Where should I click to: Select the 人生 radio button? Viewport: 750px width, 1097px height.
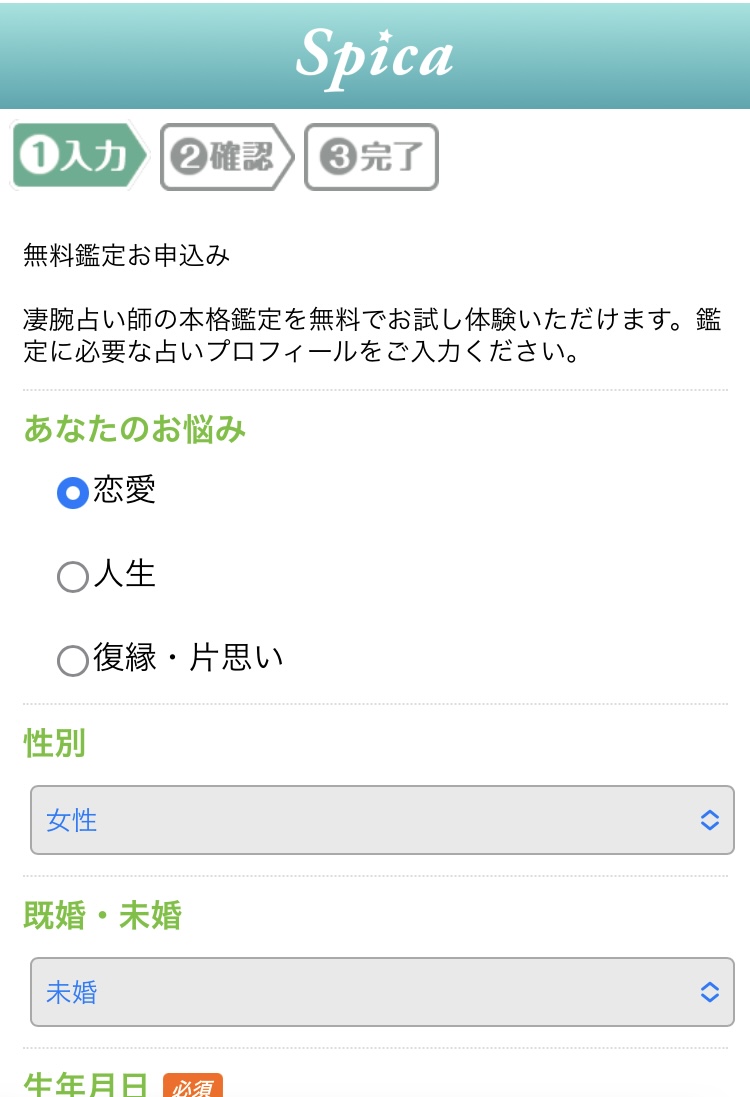click(72, 576)
